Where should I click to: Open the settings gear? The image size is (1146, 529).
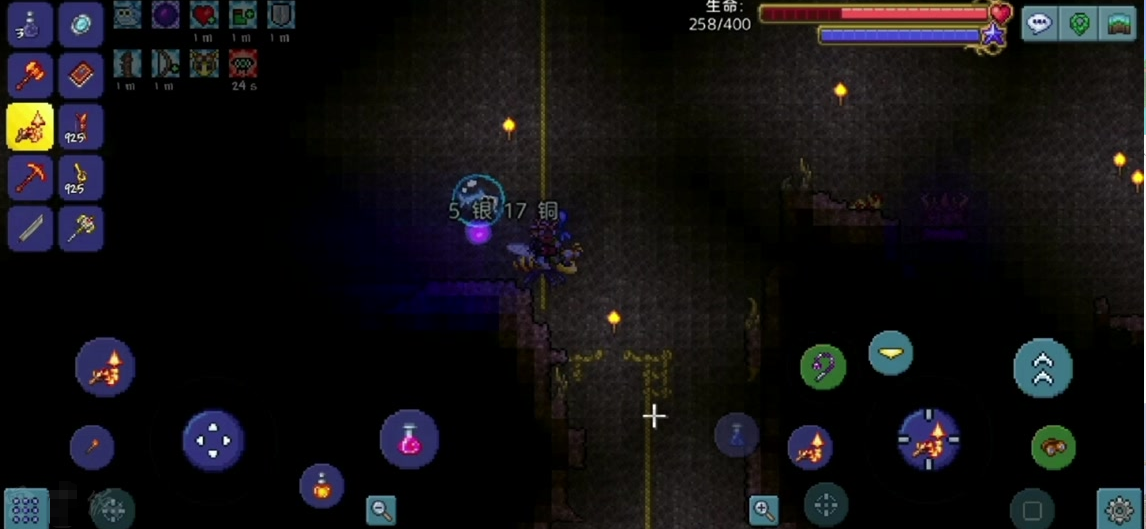pyautogui.click(x=1119, y=509)
